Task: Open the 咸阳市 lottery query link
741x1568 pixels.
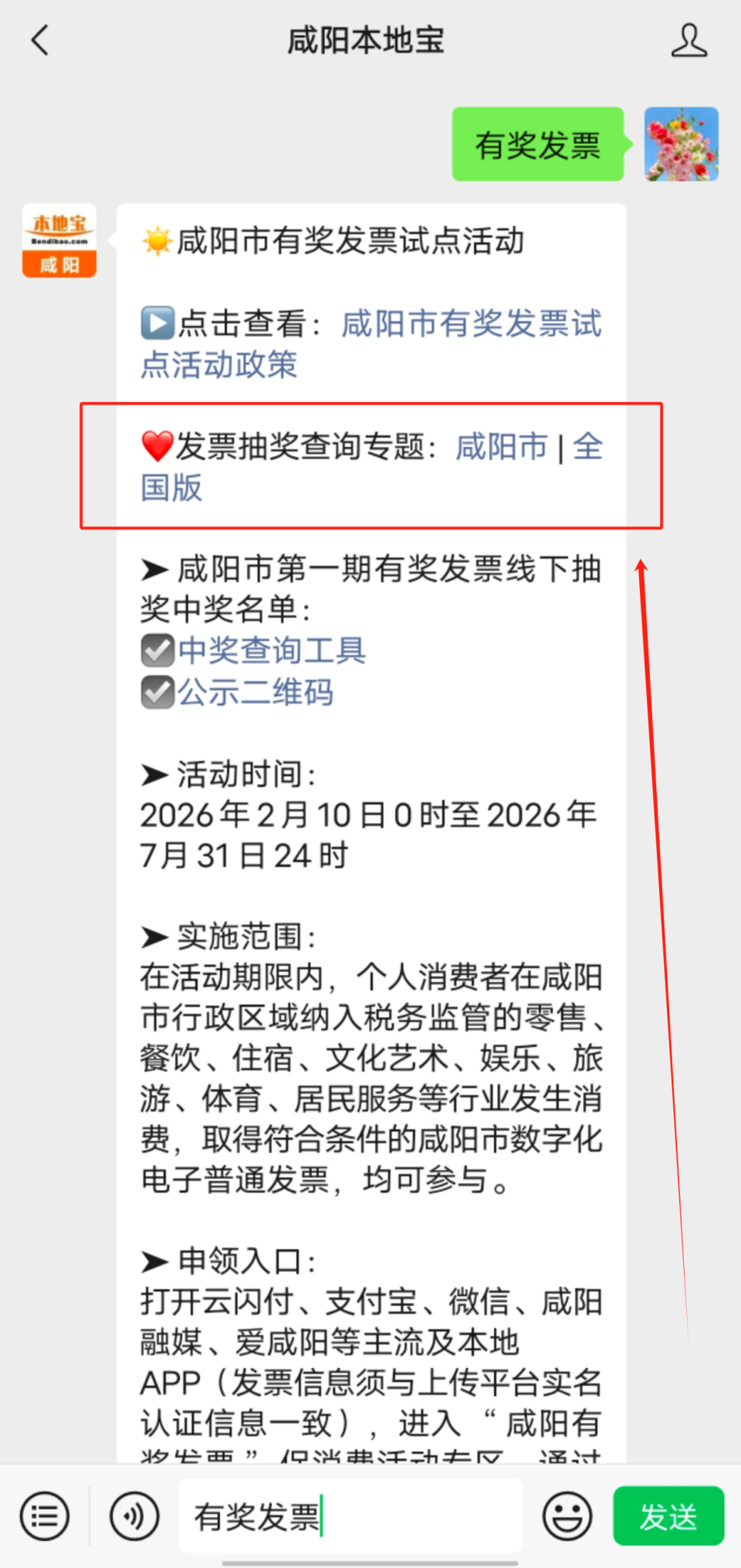Action: pyautogui.click(x=502, y=446)
